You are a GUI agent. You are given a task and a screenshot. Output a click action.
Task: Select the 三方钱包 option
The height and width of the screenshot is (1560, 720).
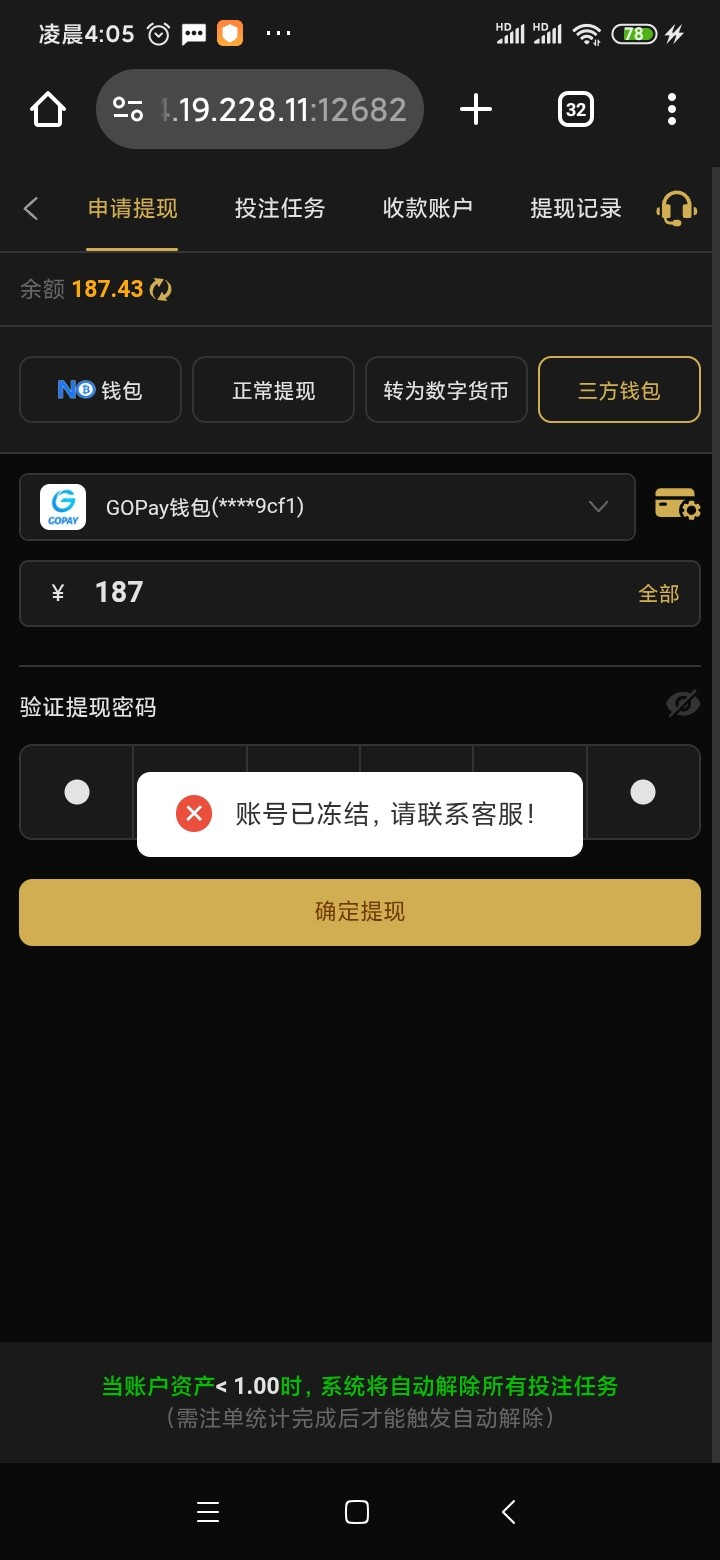coord(619,390)
